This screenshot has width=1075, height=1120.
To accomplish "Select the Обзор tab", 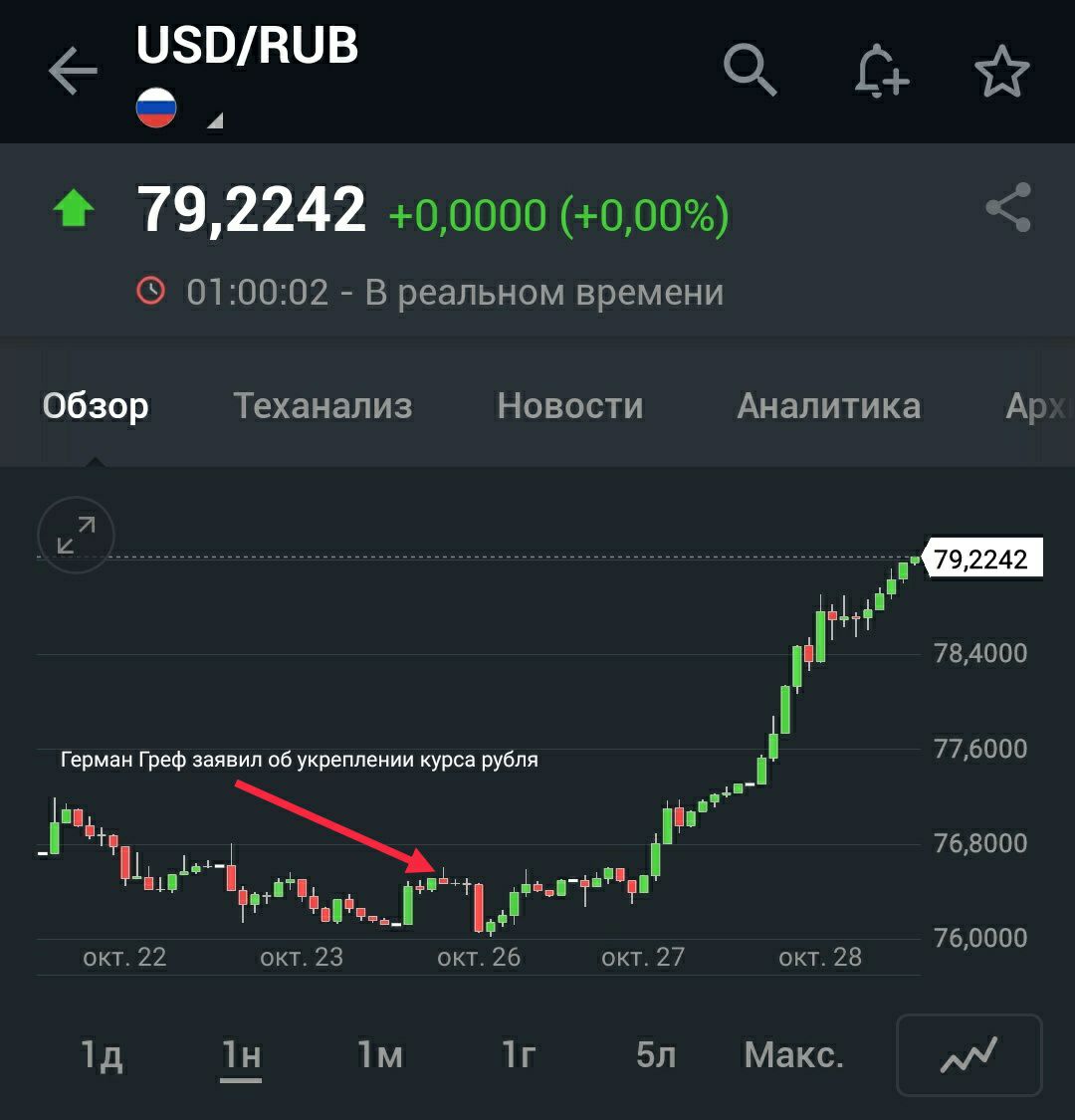I will 96,405.
